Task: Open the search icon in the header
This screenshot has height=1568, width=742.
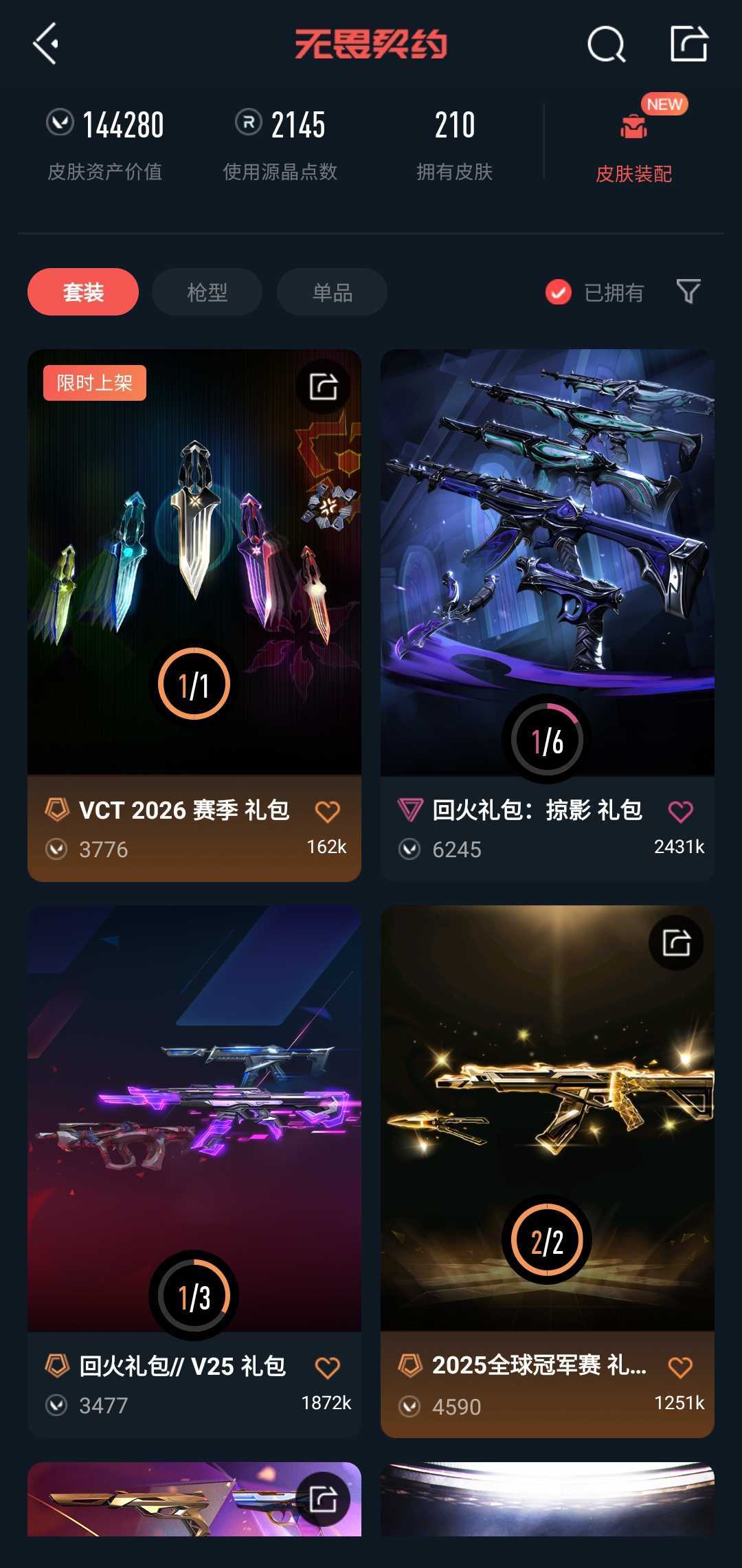Action: click(x=606, y=45)
